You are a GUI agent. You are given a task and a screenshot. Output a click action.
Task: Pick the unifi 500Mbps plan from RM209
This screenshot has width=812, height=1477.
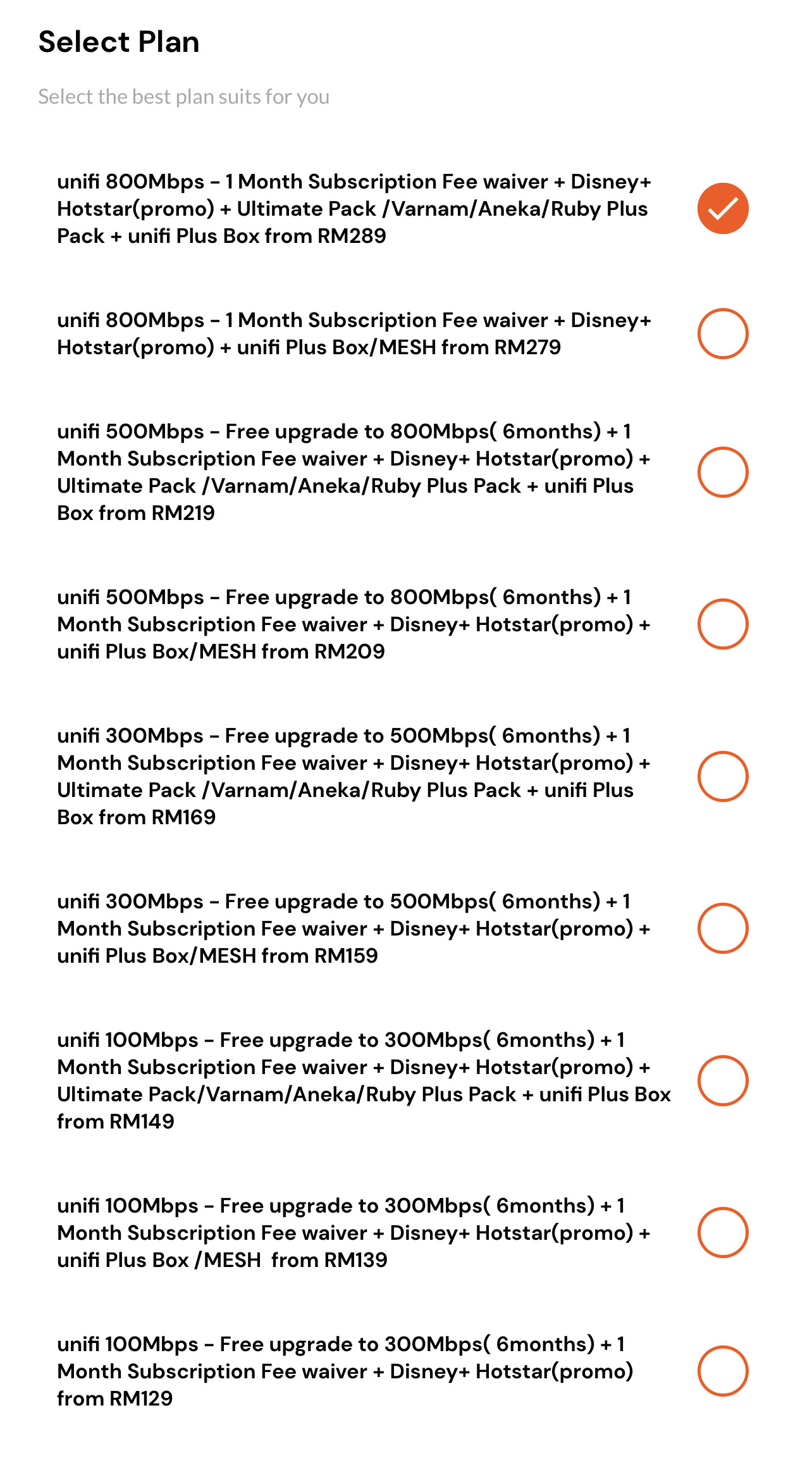click(722, 624)
